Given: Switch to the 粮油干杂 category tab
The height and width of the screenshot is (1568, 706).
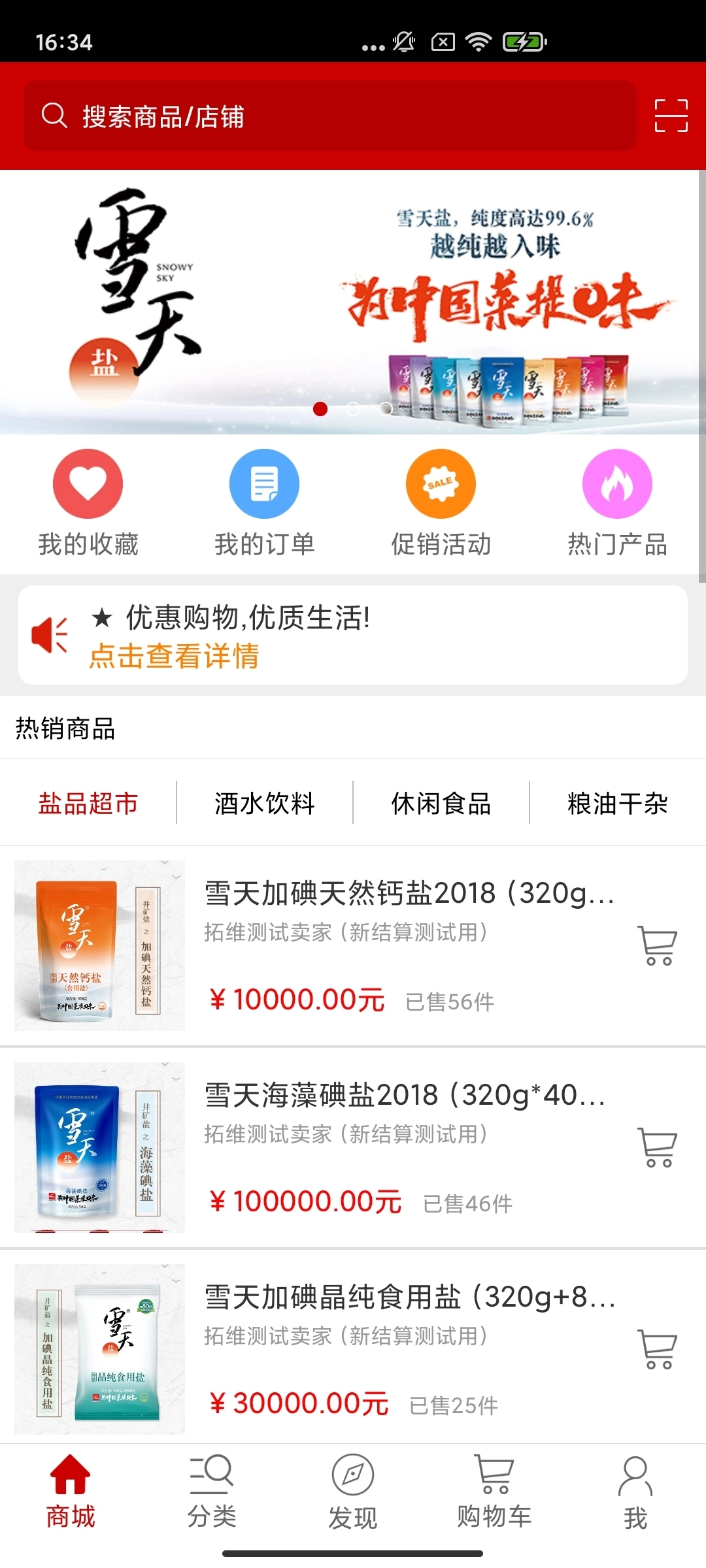Looking at the screenshot, I should (x=618, y=803).
